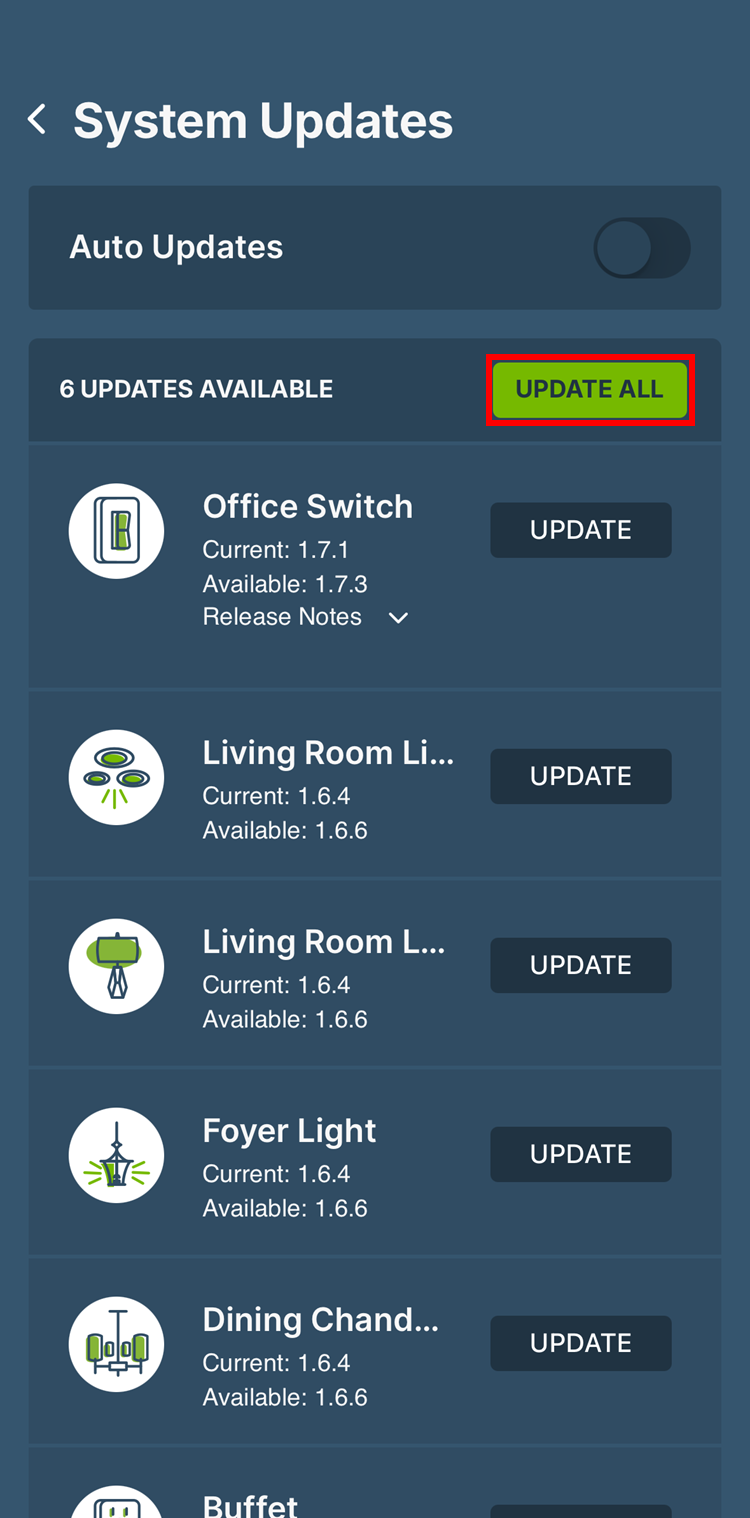Update the device with recessed lights icon
750x1518 pixels.
tap(580, 776)
